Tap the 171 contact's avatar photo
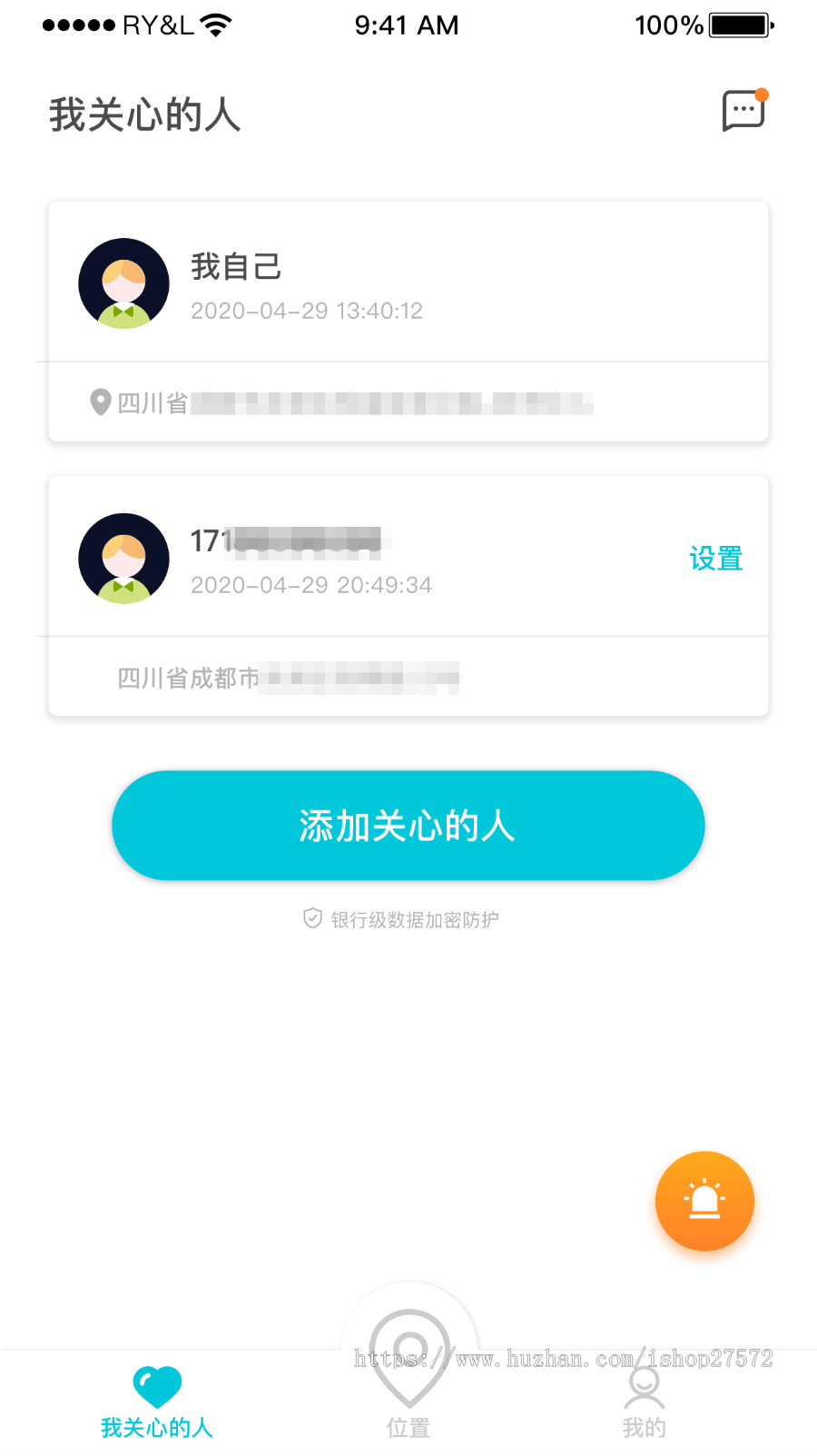The image size is (817, 1456). 123,558
